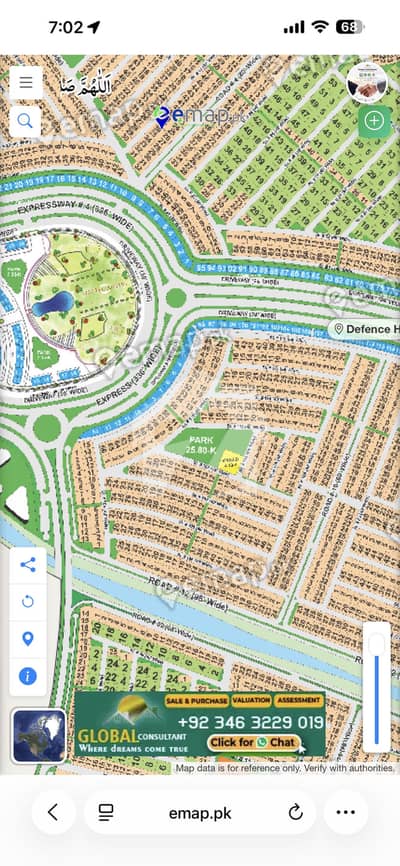Image resolution: width=400 pixels, height=866 pixels.
Task: Switch to satellite globe view
Action: (39, 736)
